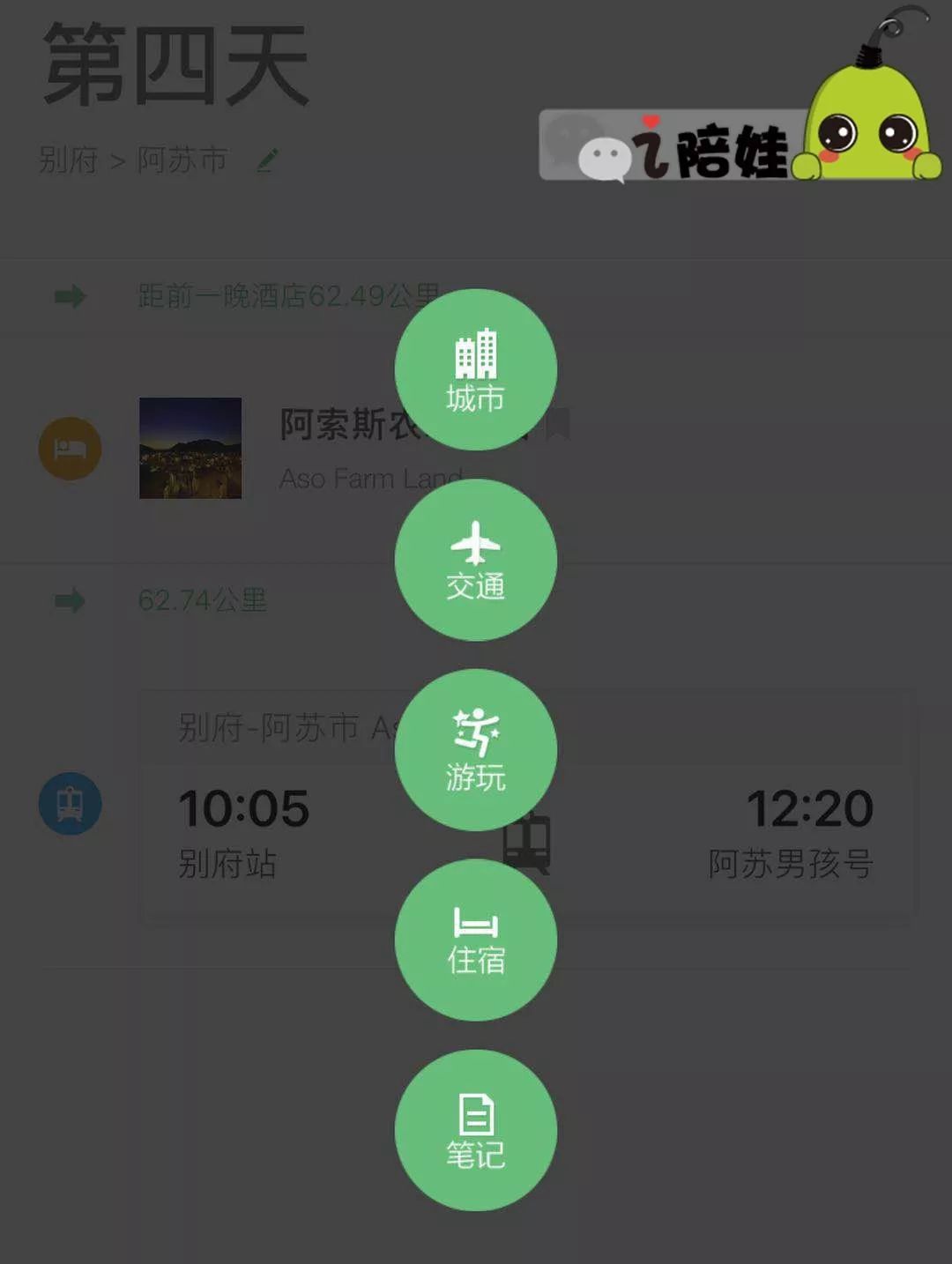The image size is (952, 1264).
Task: Edit the 别府 > 阿苏市 route pencil
Action: click(268, 160)
